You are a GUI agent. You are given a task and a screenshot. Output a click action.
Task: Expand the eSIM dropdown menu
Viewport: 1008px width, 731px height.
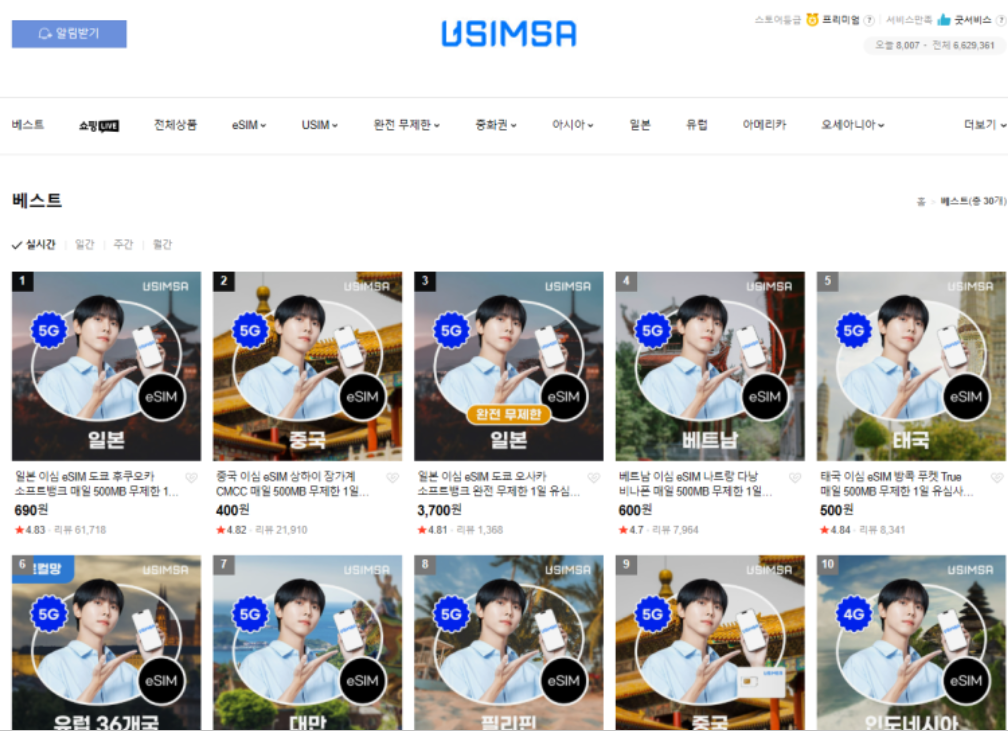pos(249,125)
